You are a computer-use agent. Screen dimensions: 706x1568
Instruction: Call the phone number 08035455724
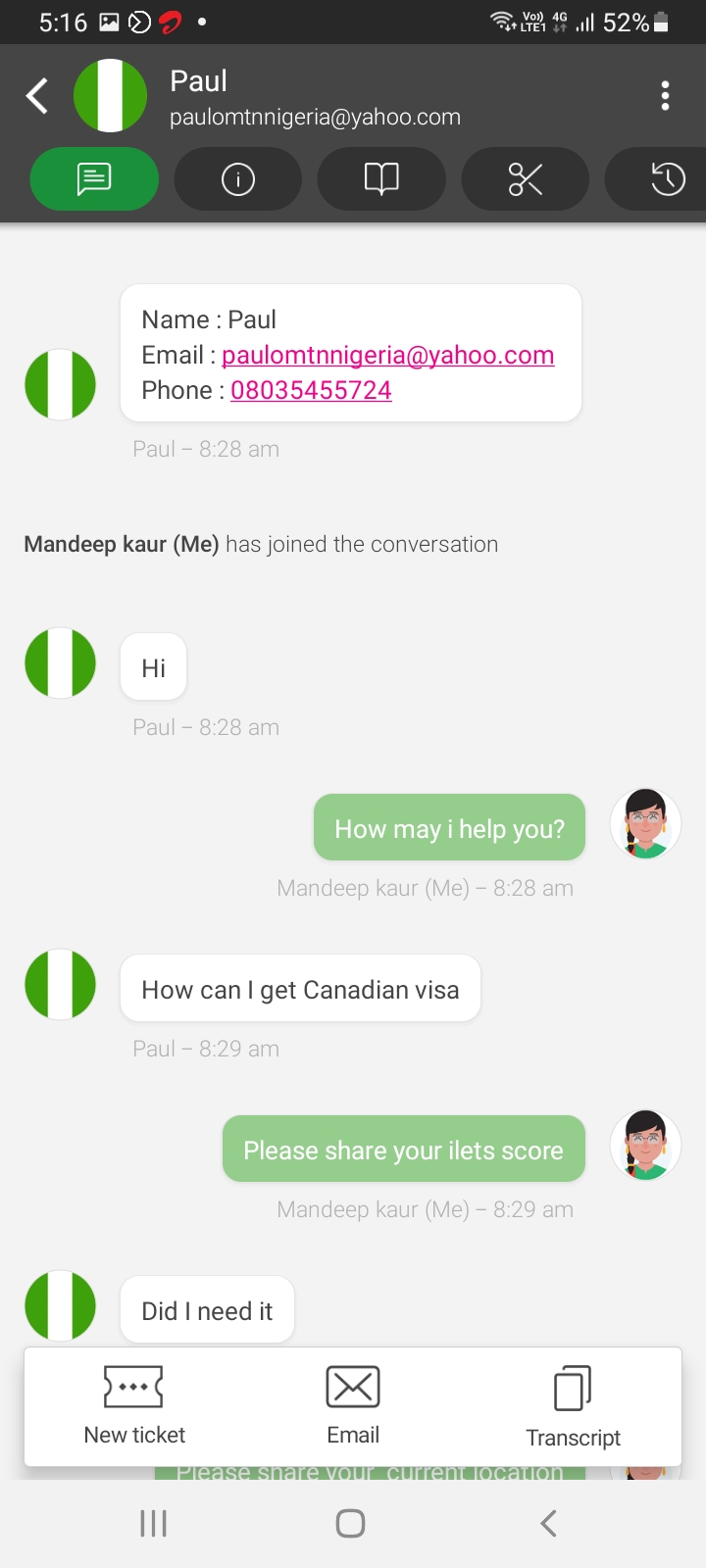tap(311, 390)
